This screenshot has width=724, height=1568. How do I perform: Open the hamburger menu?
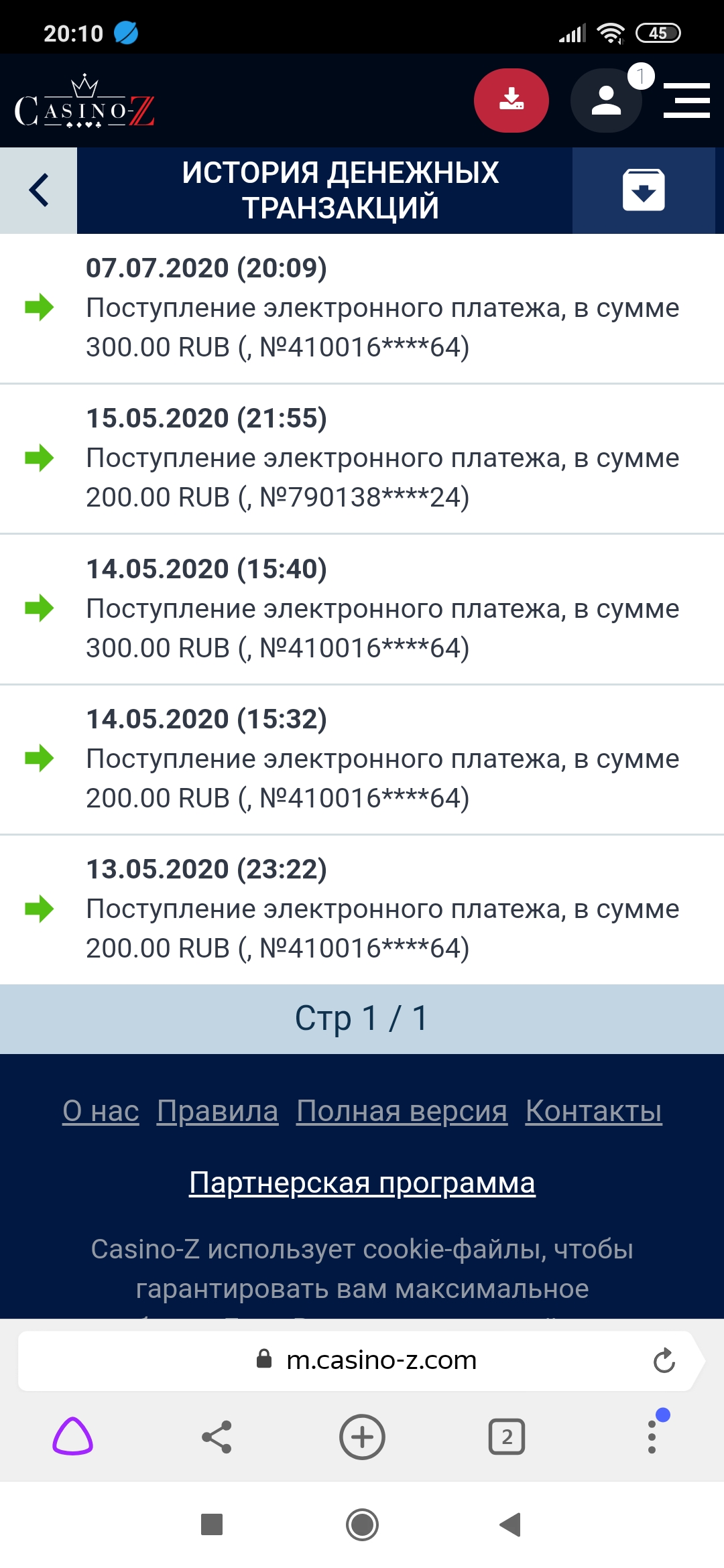[x=686, y=100]
